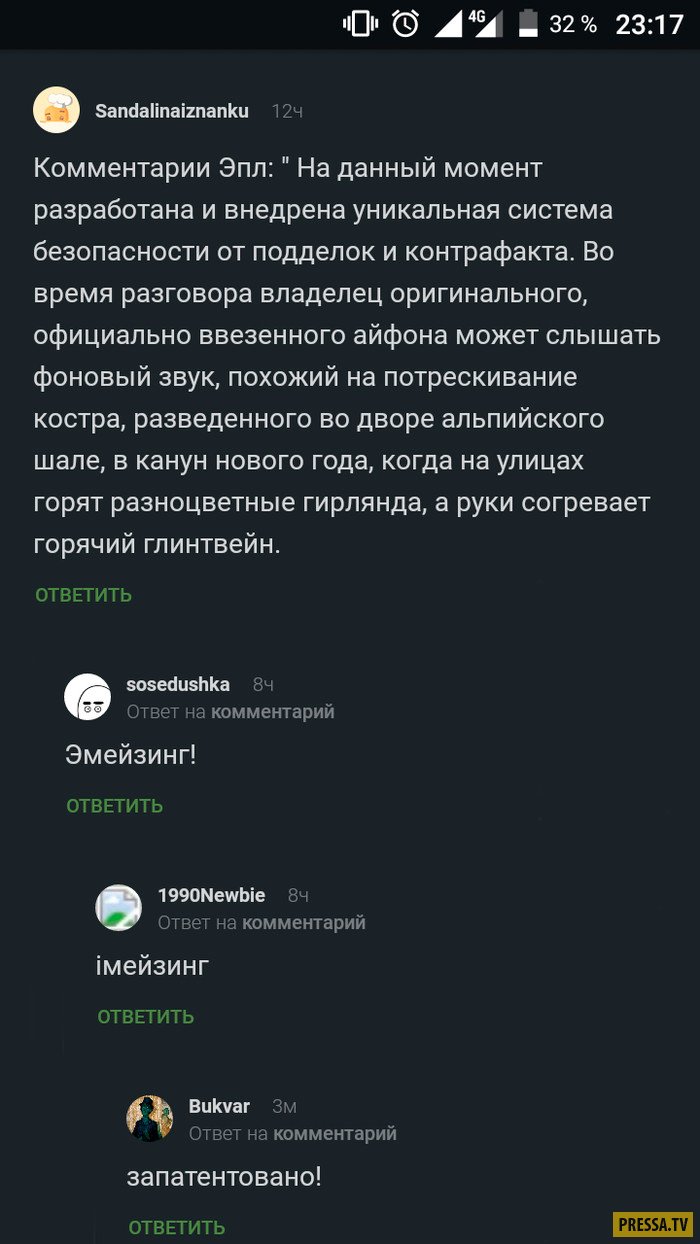700x1244 pixels.
Task: Jump to parent comment of 1990Newbie's reply
Action: point(303,923)
